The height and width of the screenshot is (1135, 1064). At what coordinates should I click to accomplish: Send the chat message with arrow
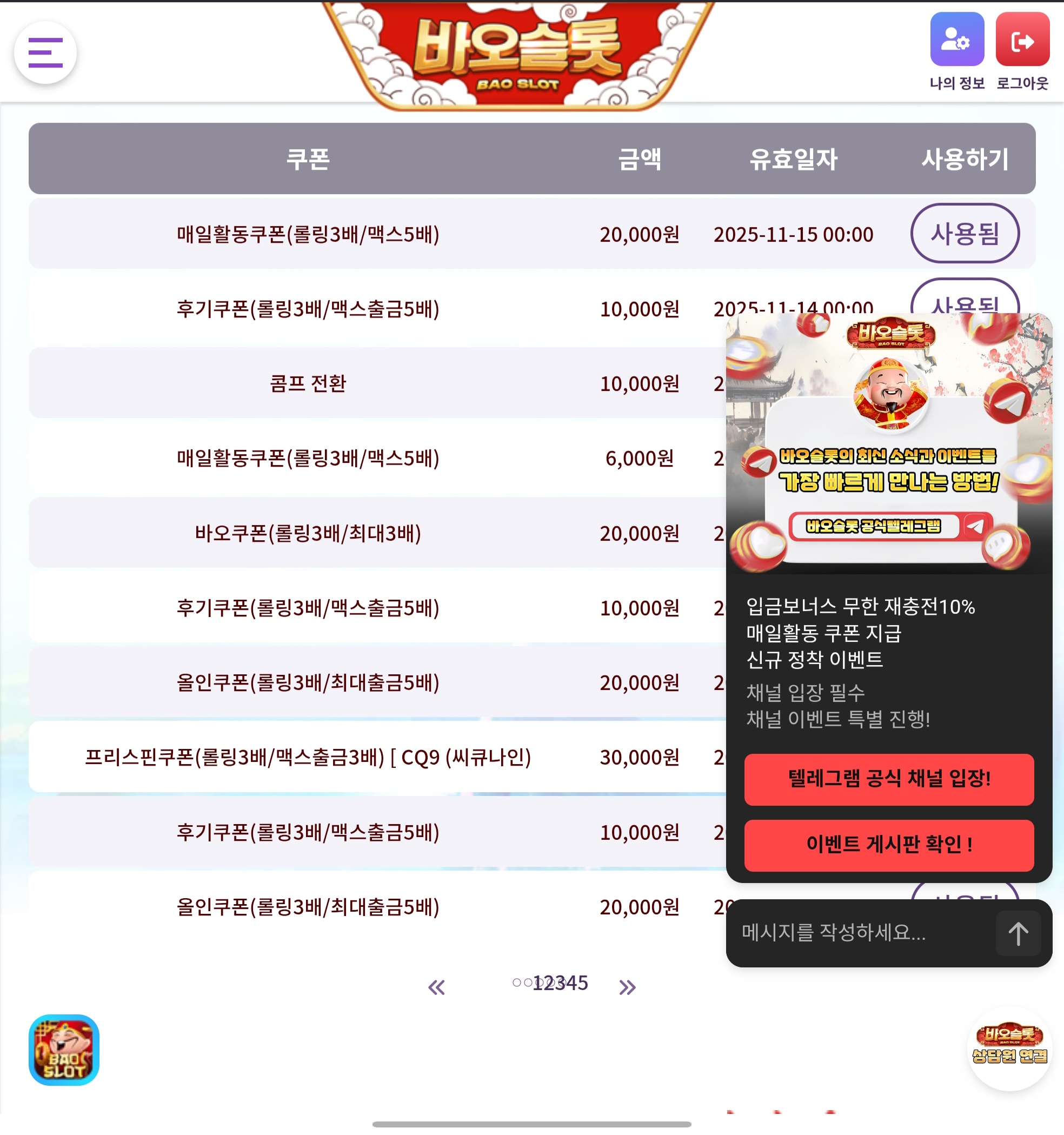[x=1018, y=933]
